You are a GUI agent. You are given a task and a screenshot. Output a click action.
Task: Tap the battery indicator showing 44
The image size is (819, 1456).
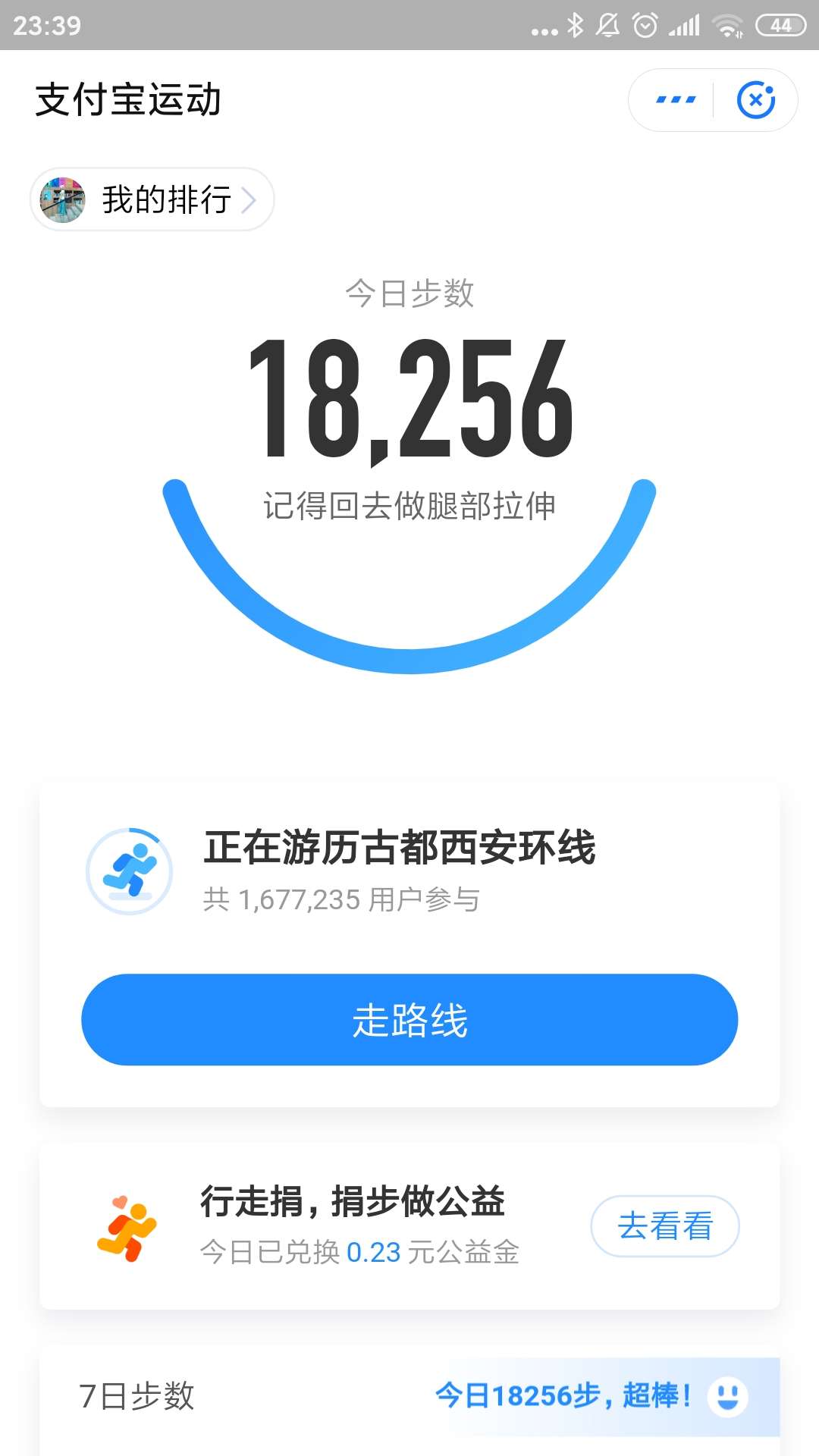(x=781, y=24)
